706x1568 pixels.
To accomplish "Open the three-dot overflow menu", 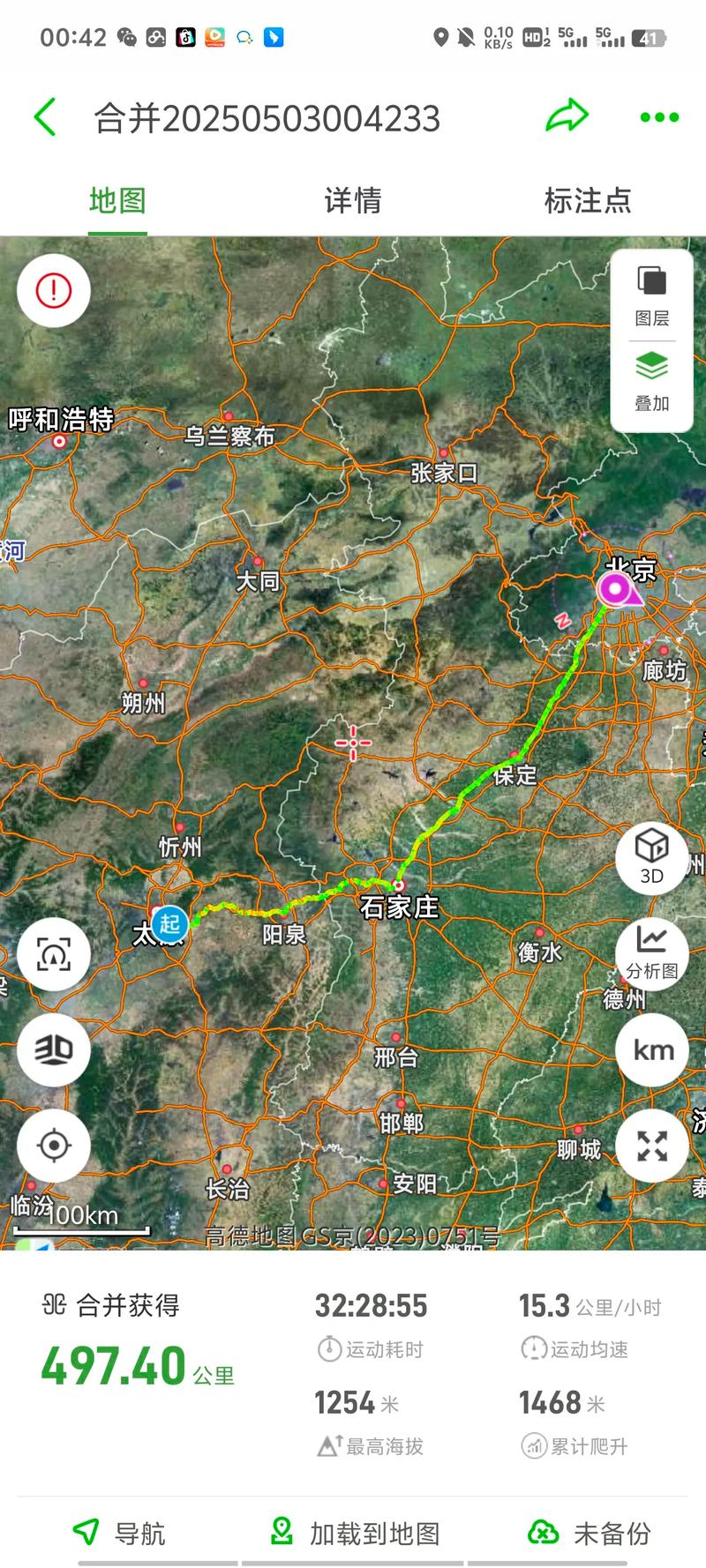I will [658, 115].
